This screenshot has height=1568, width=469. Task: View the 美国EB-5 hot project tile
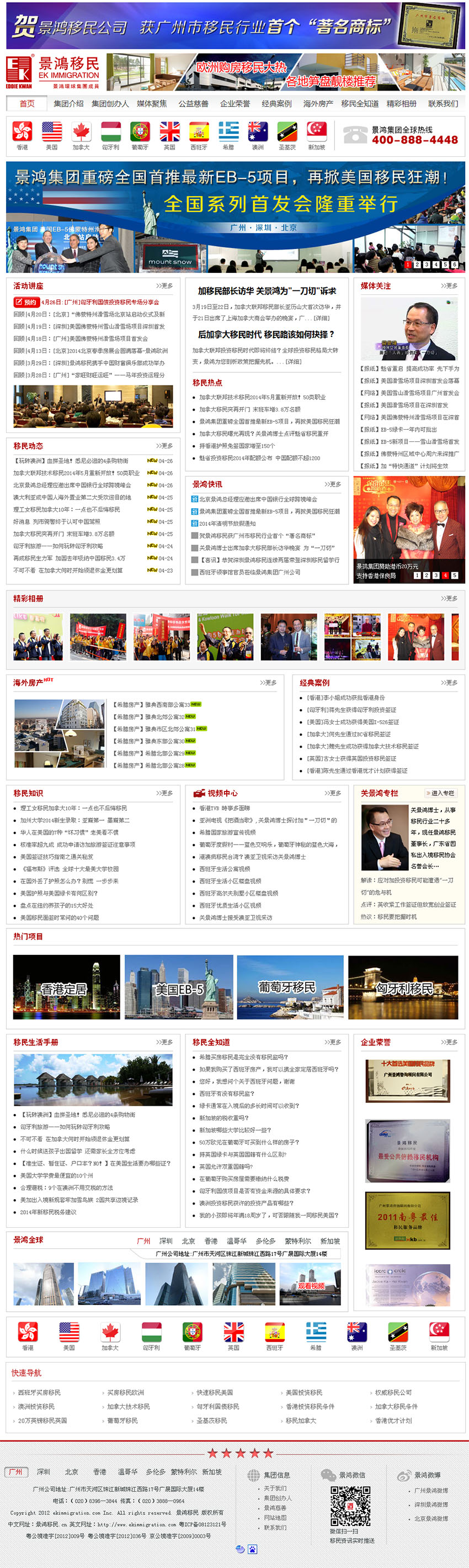point(179,986)
